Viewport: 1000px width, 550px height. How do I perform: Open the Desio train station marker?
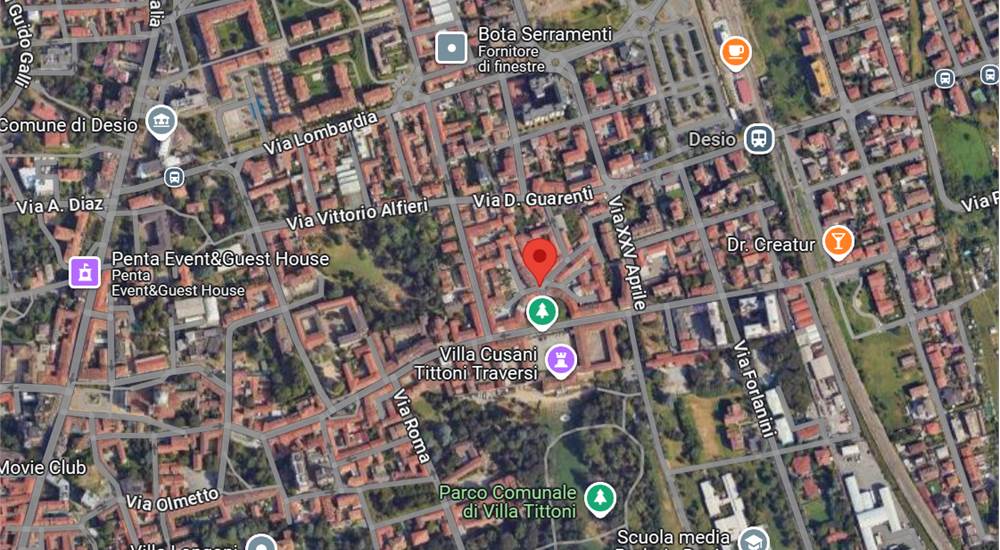pos(759,139)
